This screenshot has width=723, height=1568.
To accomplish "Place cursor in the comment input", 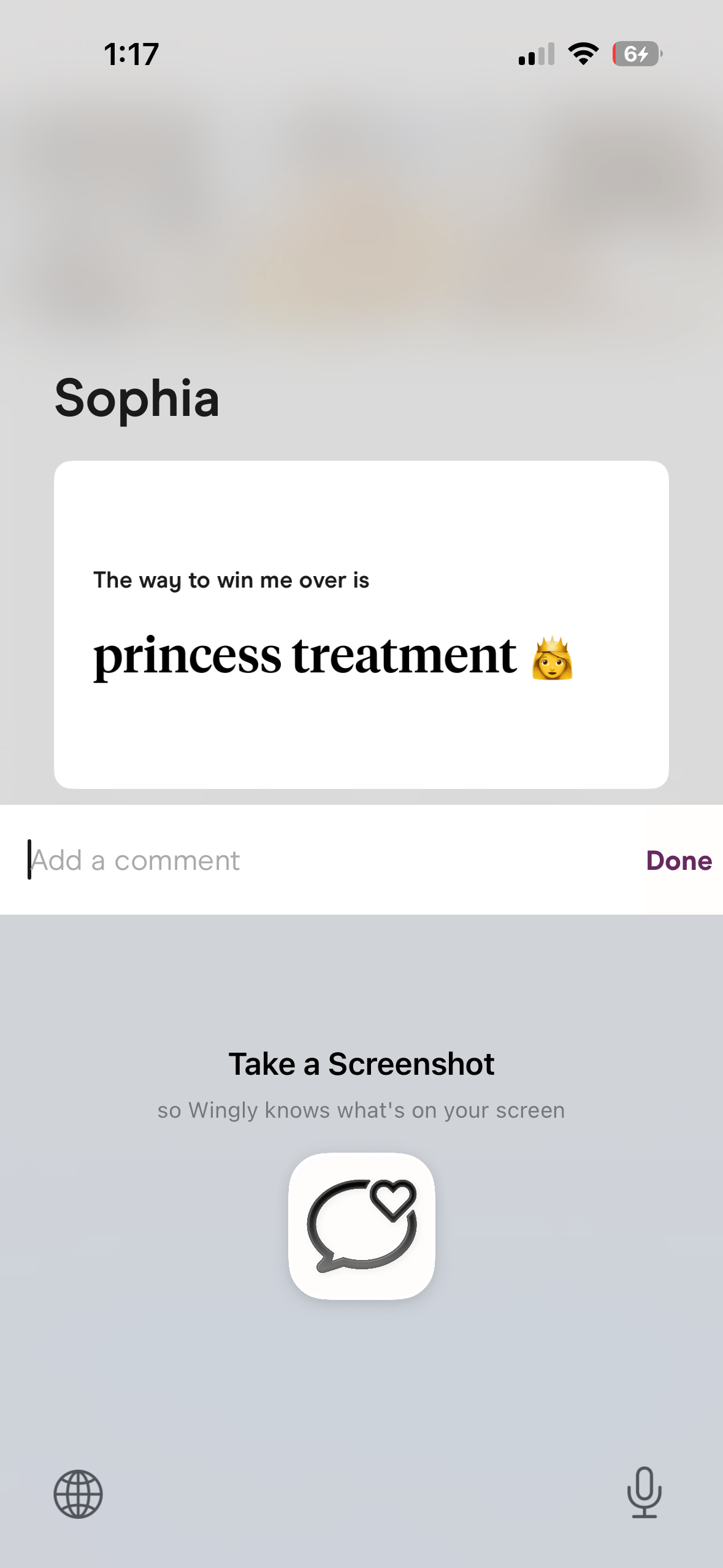I will click(x=184, y=859).
